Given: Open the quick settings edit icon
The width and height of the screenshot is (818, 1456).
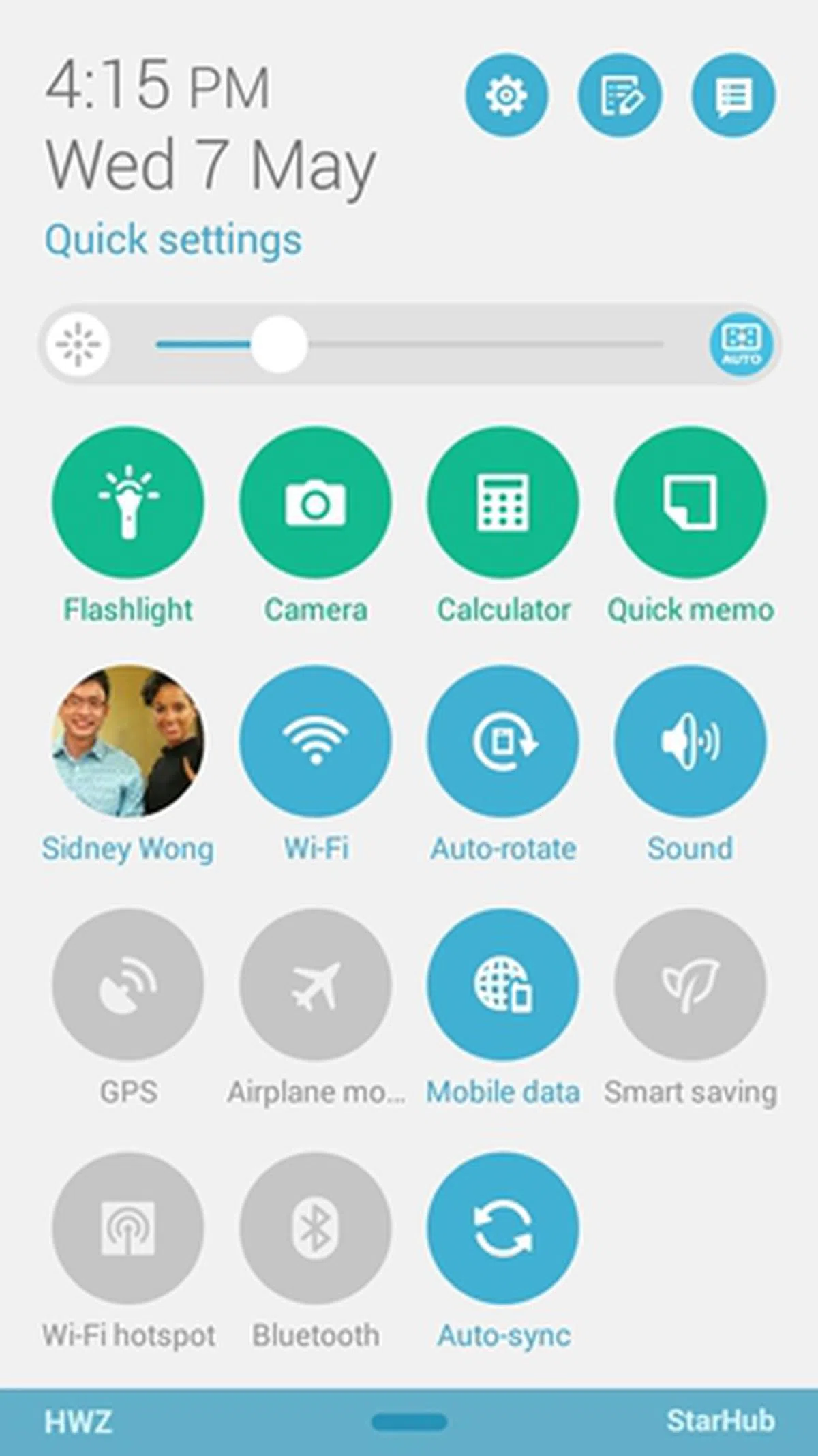Looking at the screenshot, I should click(x=620, y=95).
